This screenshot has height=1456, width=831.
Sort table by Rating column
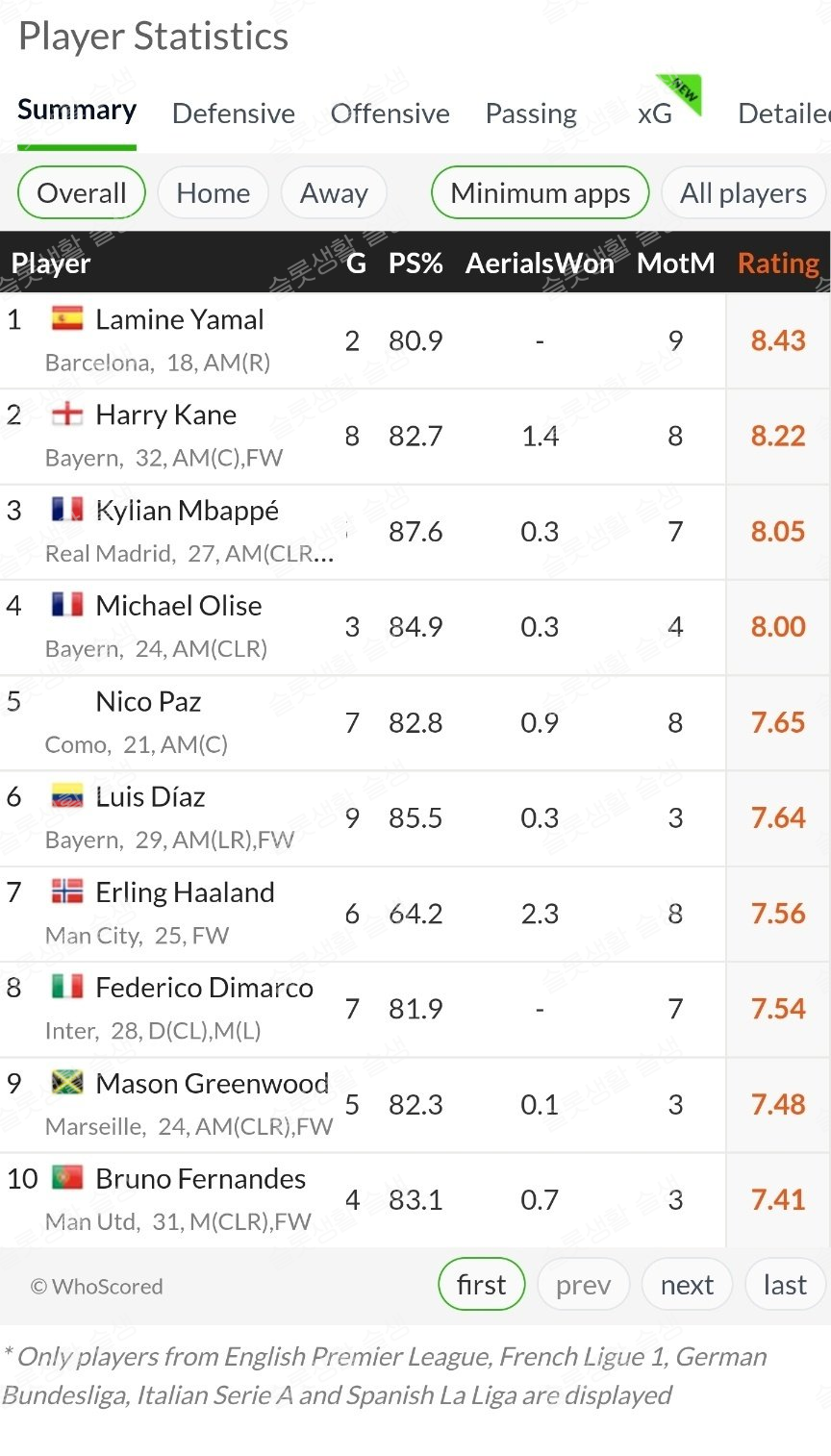[777, 263]
